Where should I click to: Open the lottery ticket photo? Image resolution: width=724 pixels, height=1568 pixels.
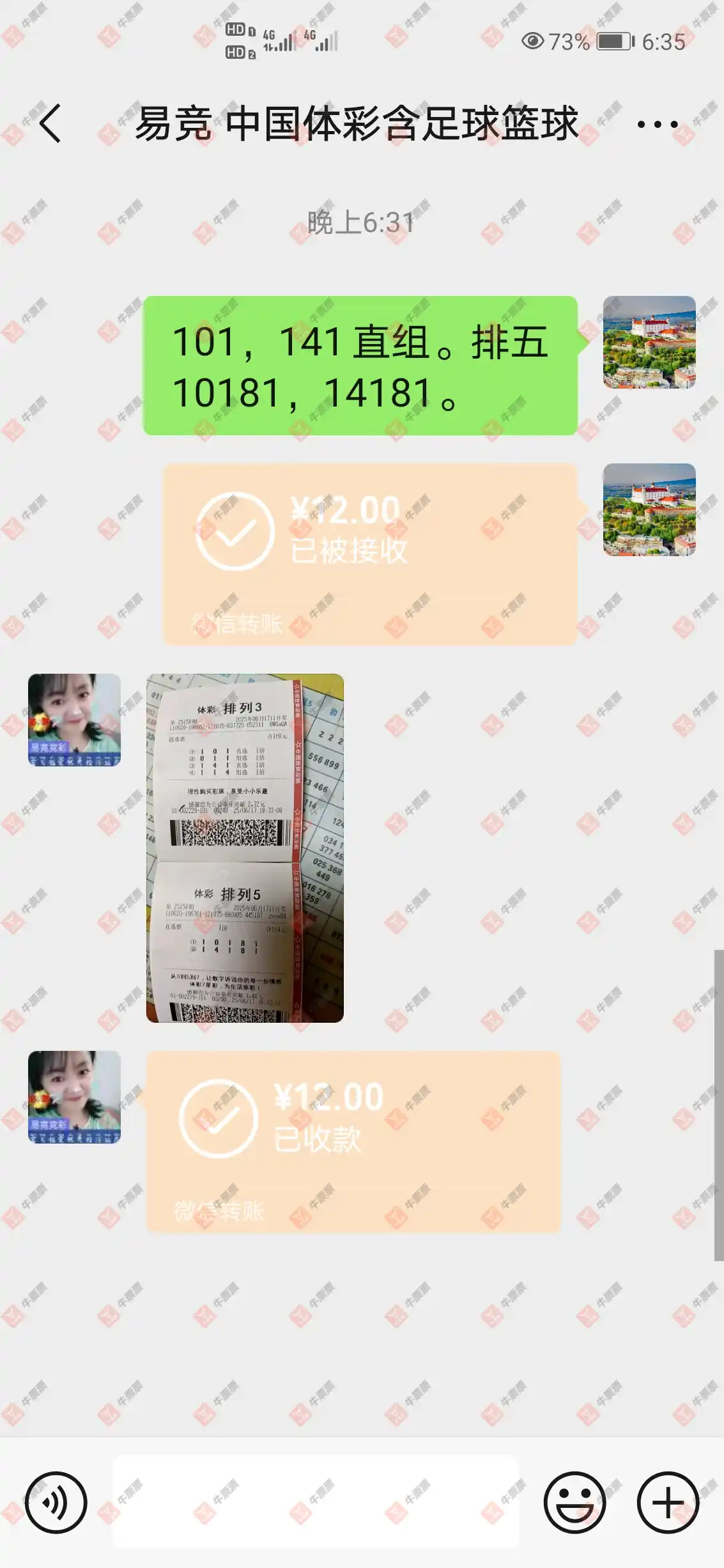[245, 848]
